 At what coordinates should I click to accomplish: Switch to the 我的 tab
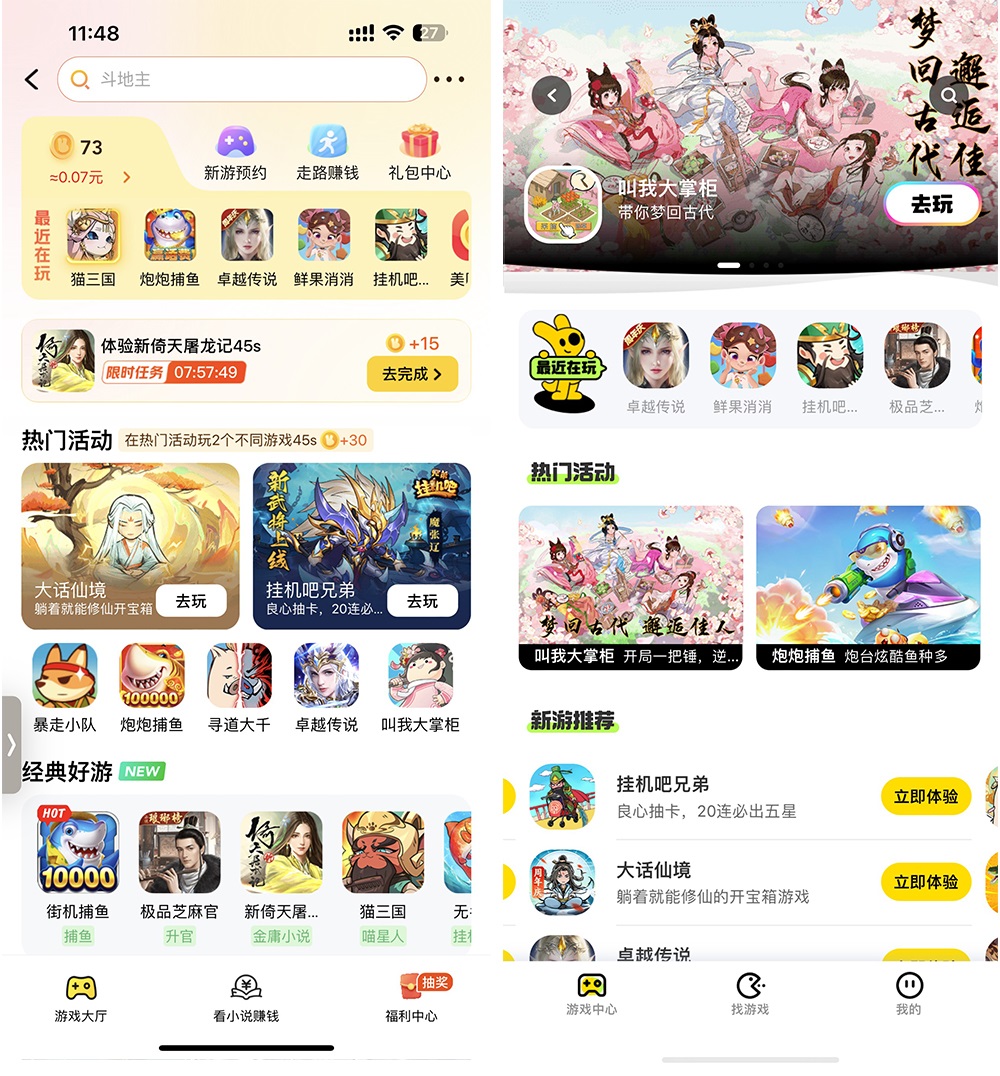pyautogui.click(x=908, y=994)
